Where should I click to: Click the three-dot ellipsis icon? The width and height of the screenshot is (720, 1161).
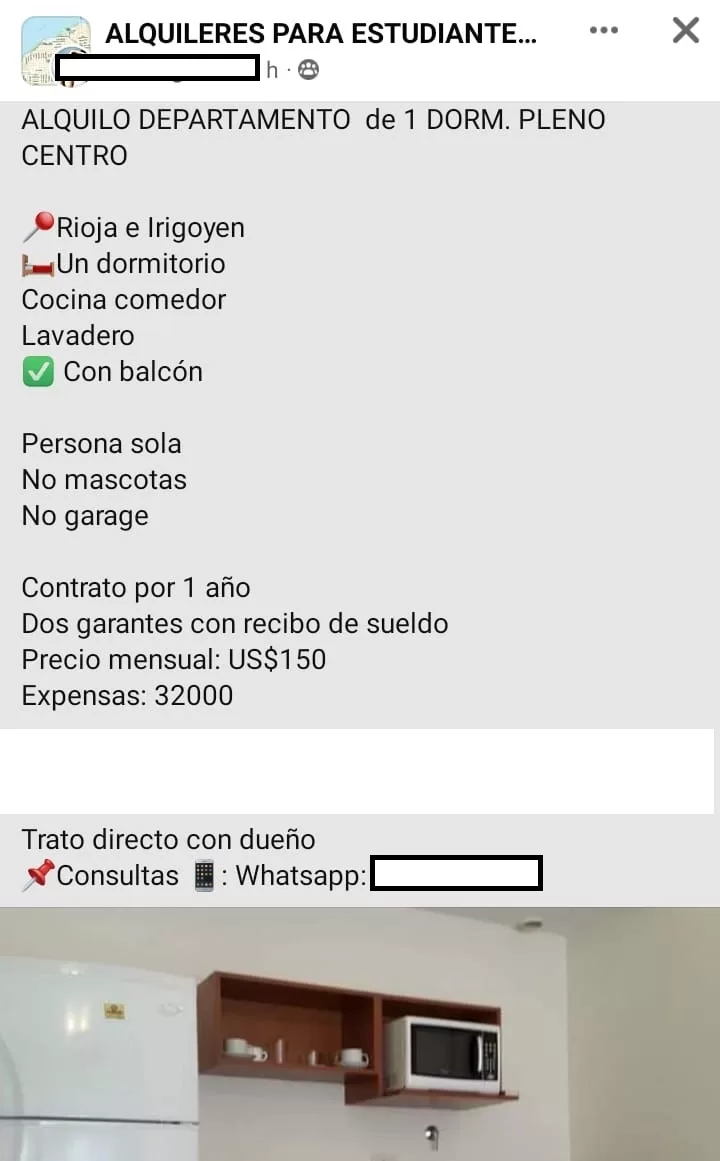point(604,30)
